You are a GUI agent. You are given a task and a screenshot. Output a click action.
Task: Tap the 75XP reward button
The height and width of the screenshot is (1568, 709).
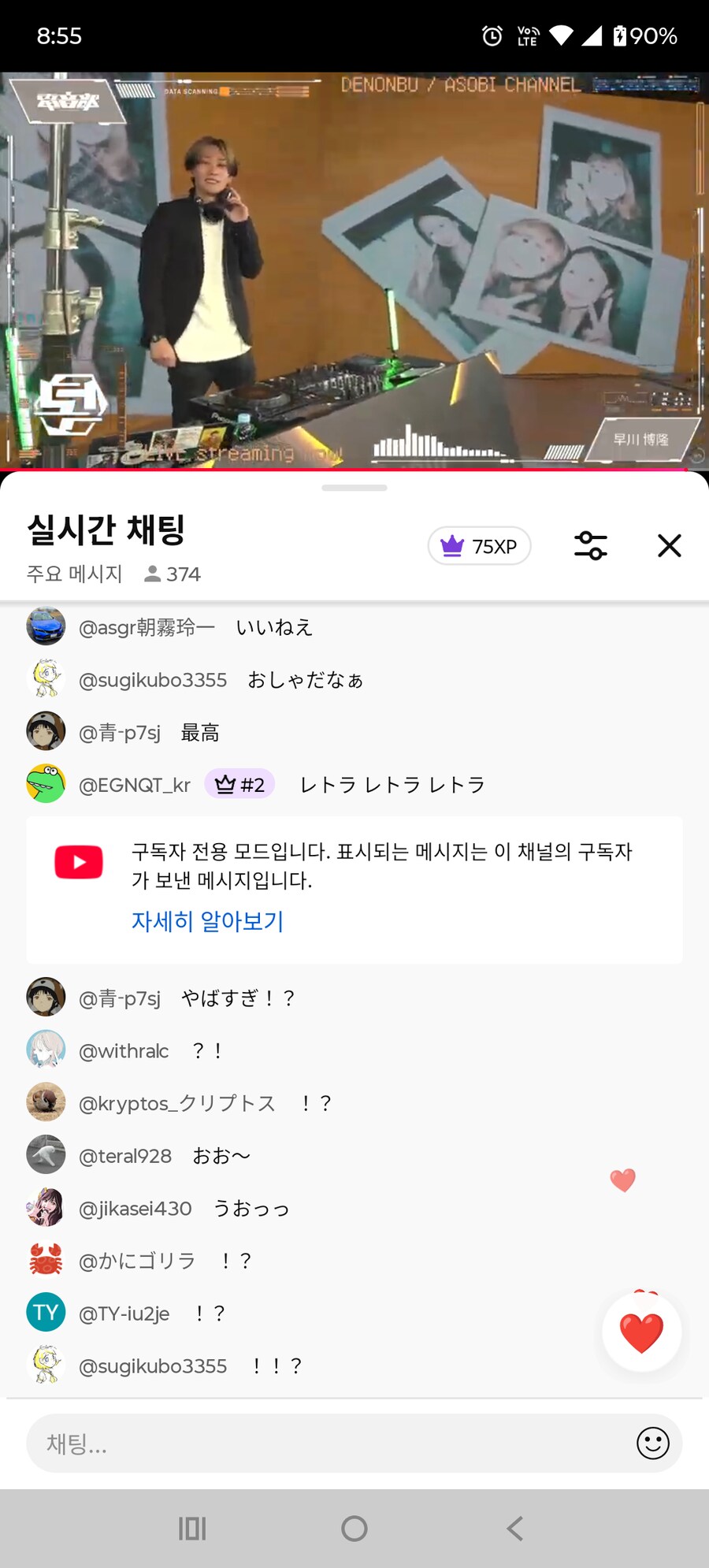(x=479, y=544)
